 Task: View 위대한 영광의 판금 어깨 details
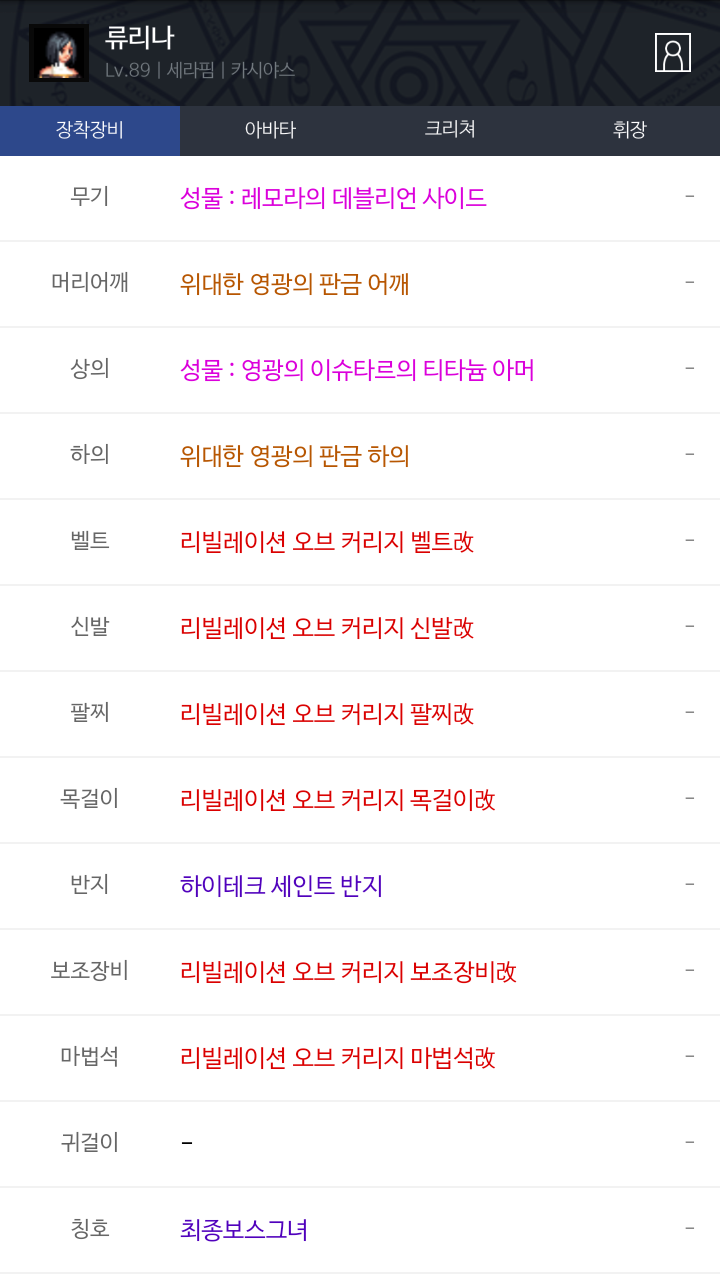295,284
